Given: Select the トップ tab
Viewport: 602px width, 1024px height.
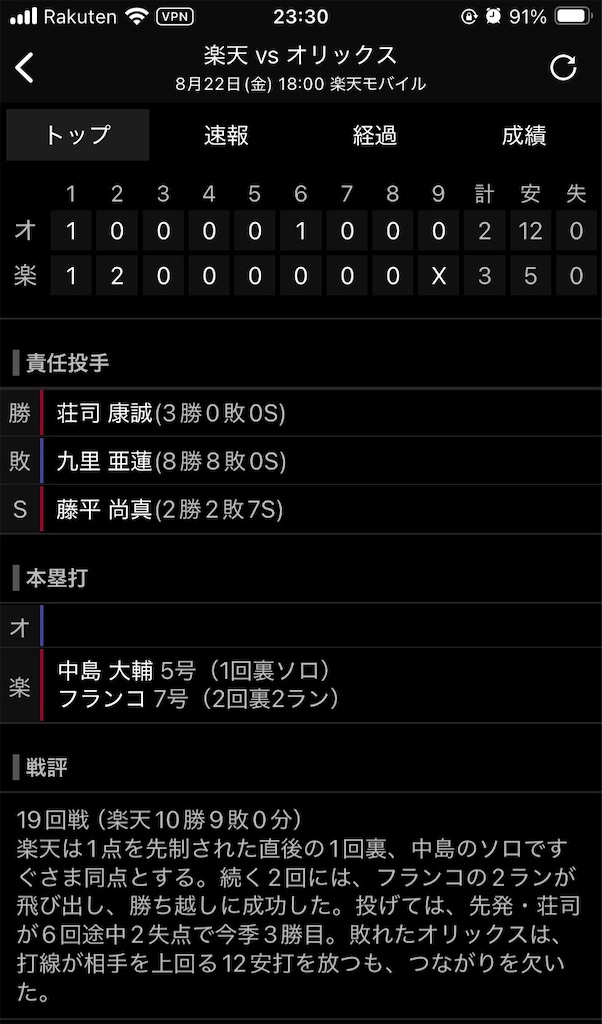Looking at the screenshot, I should (77, 136).
